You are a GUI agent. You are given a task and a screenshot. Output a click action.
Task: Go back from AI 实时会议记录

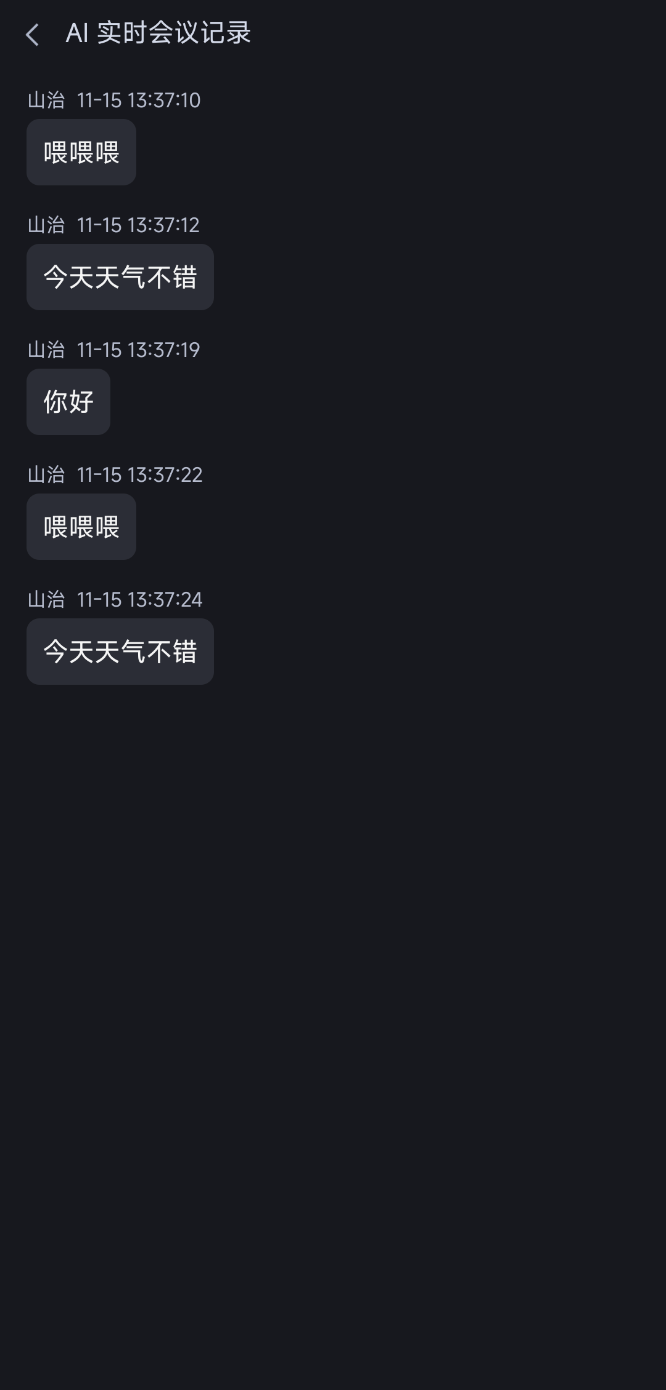pos(32,35)
